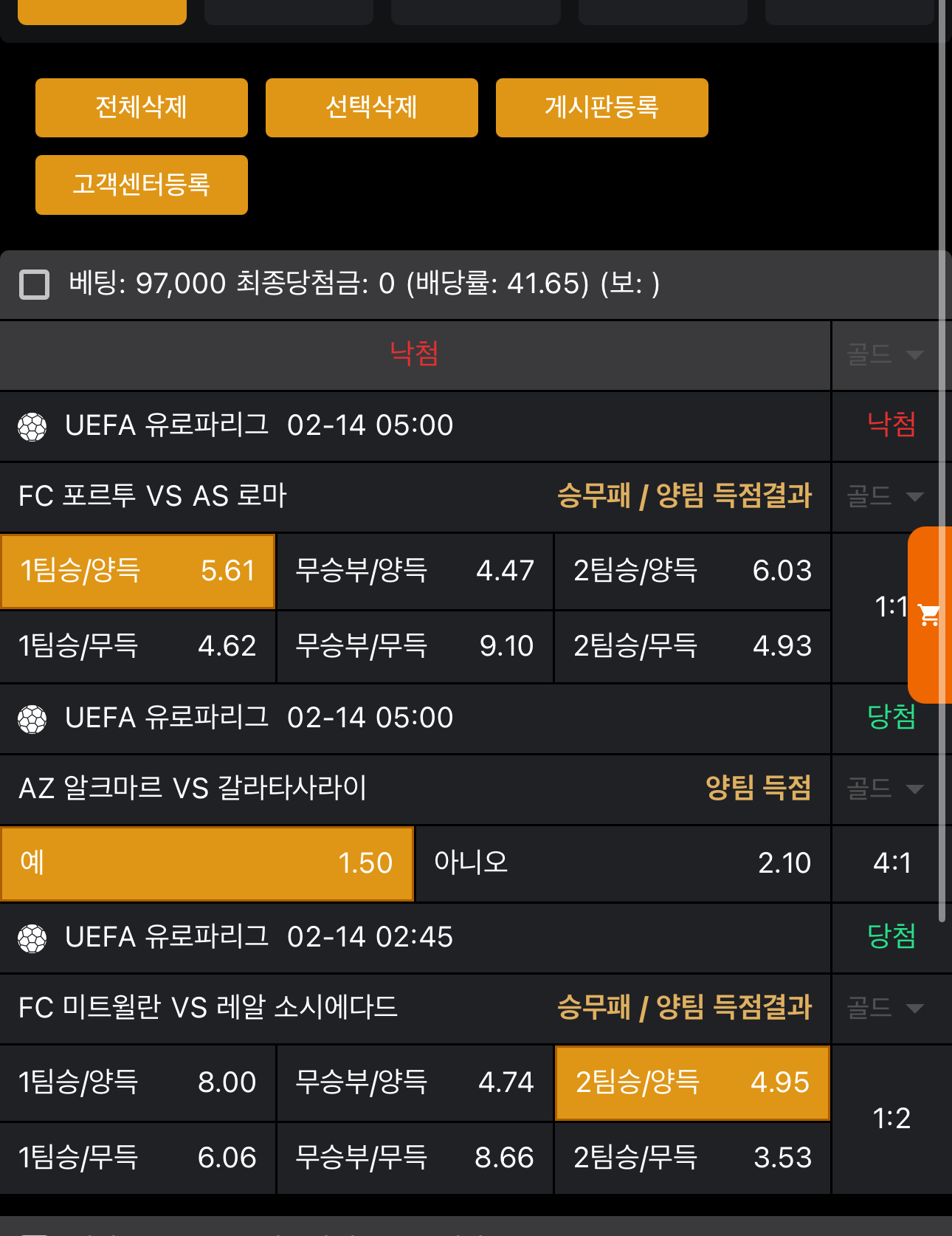The width and height of the screenshot is (952, 1236).
Task: Select 무승부/무득 at odds 8.66
Action: 414,1158
